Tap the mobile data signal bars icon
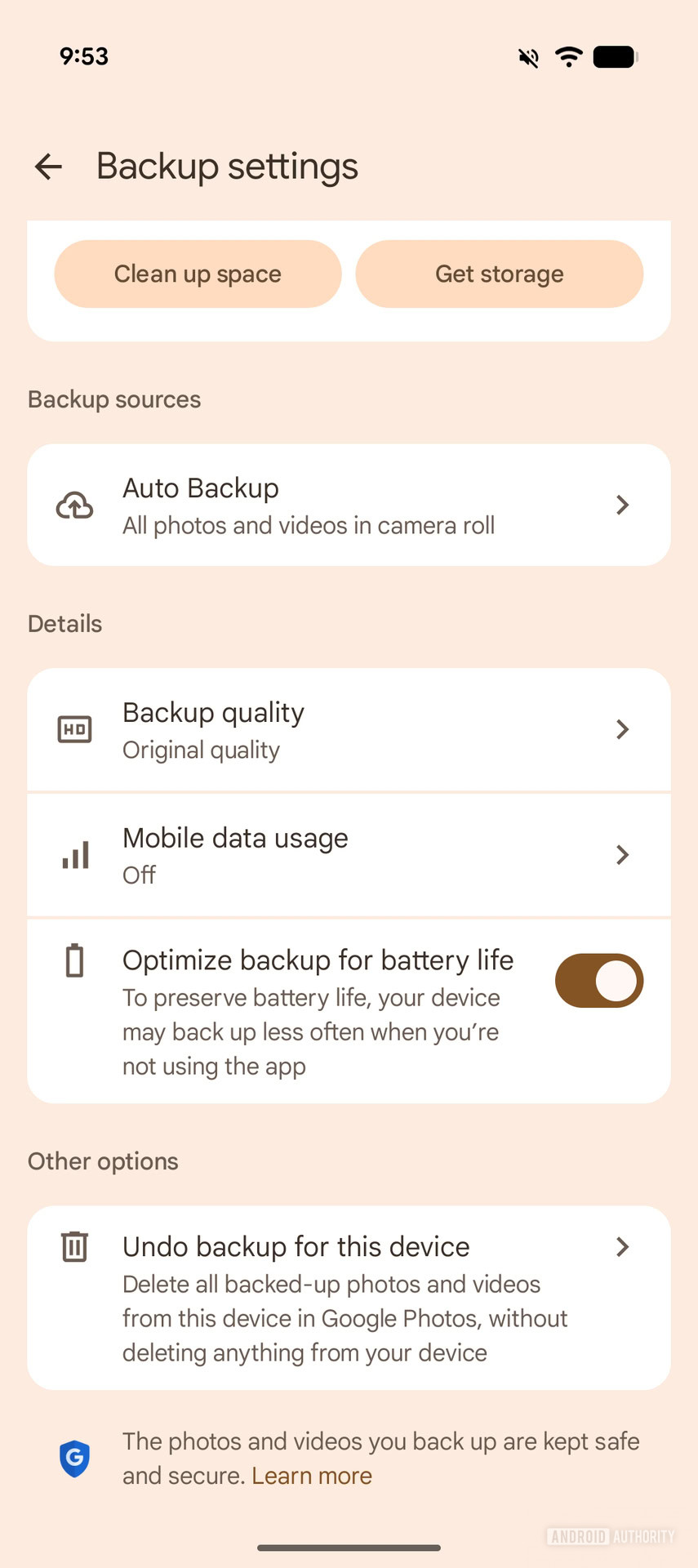Viewport: 698px width, 1568px height. [x=74, y=855]
